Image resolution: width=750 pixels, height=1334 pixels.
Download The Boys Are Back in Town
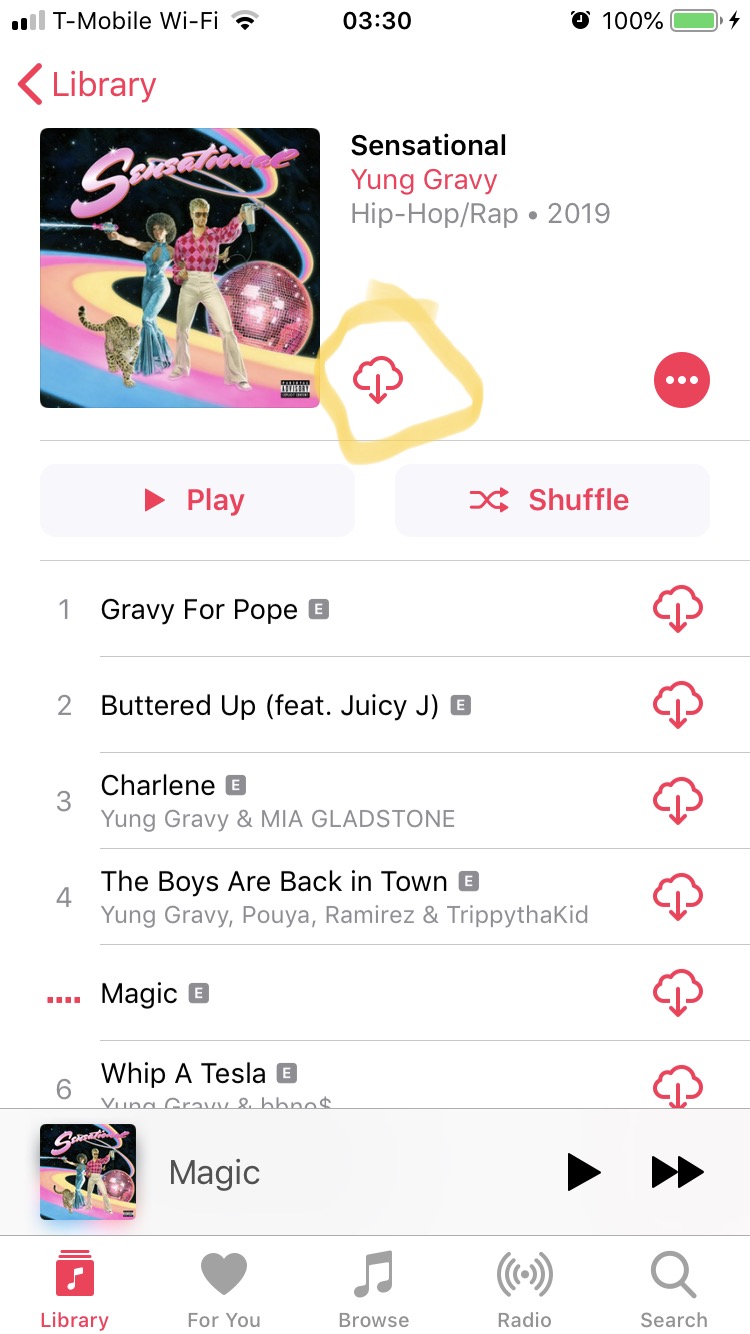[677, 897]
